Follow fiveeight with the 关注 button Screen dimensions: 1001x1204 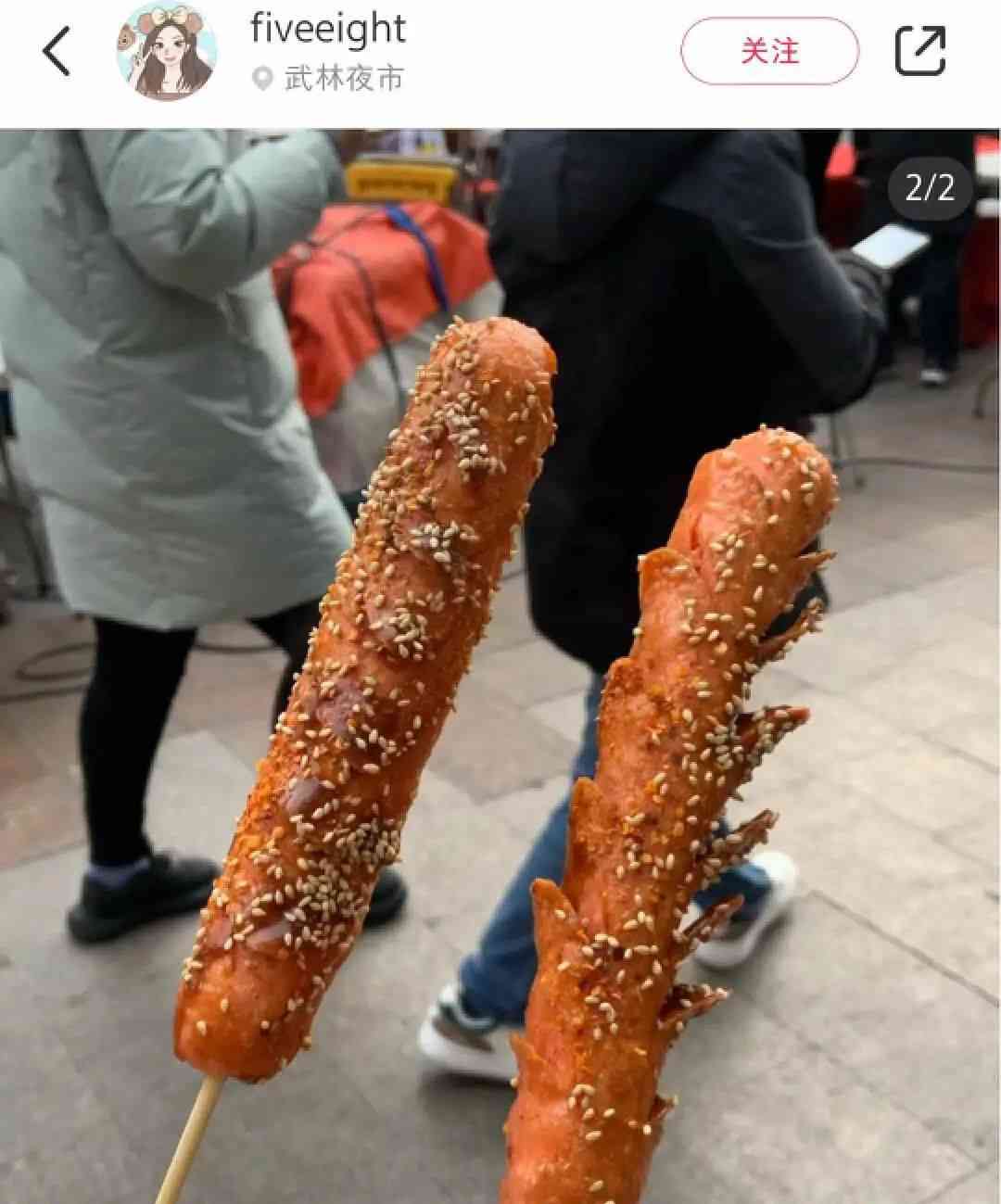click(x=769, y=51)
